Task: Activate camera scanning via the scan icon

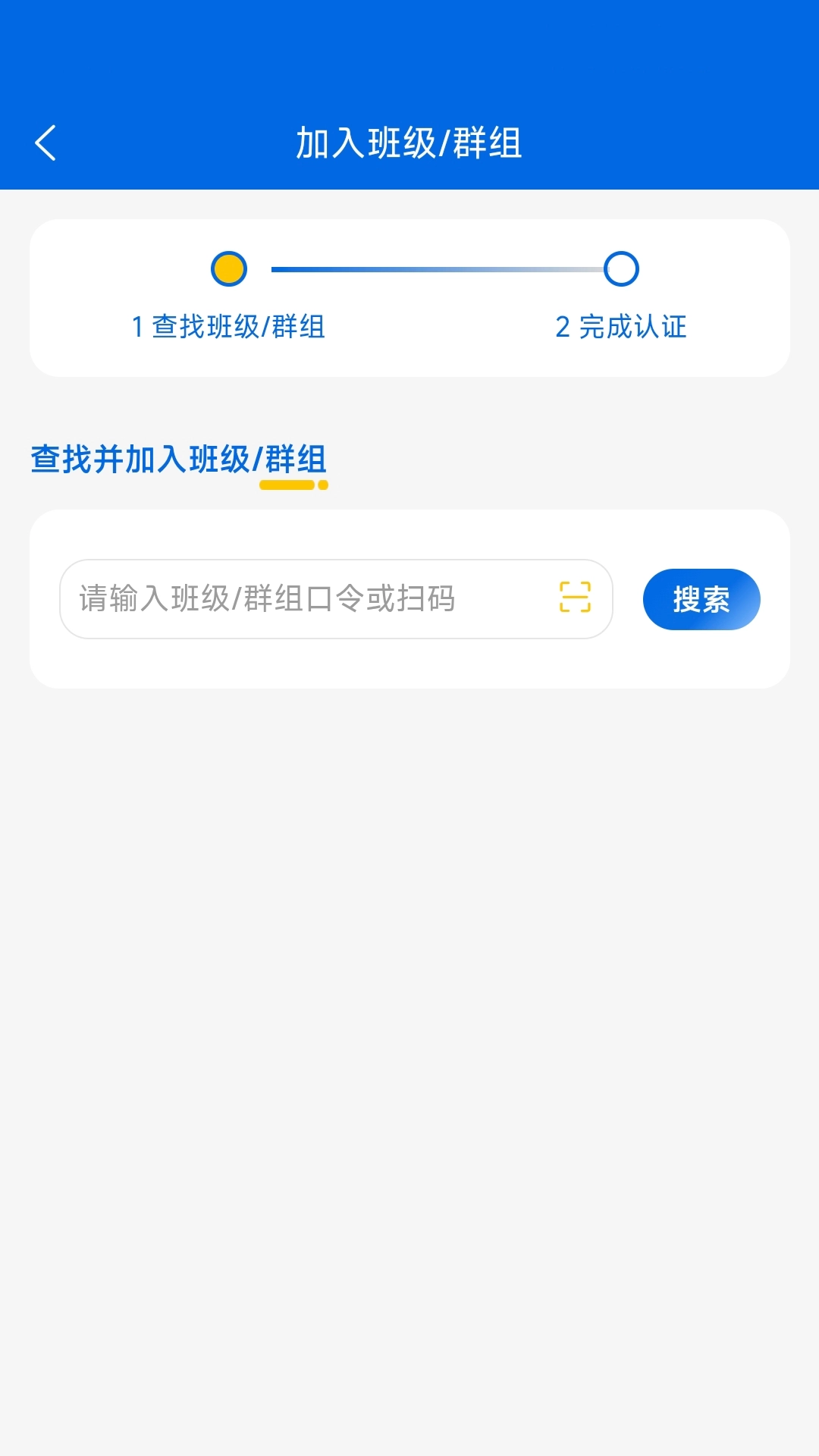Action: (x=574, y=599)
